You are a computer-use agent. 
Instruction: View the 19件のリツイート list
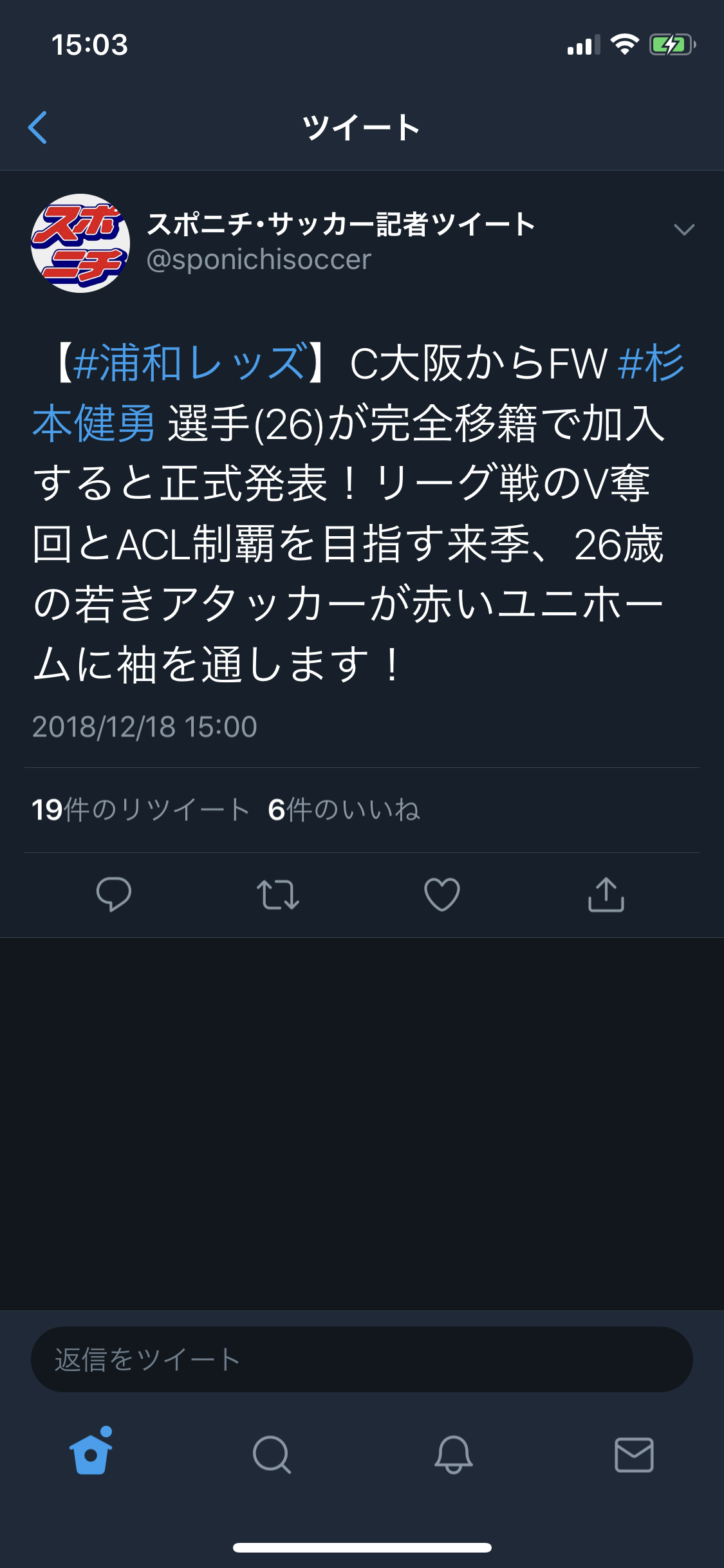(141, 810)
